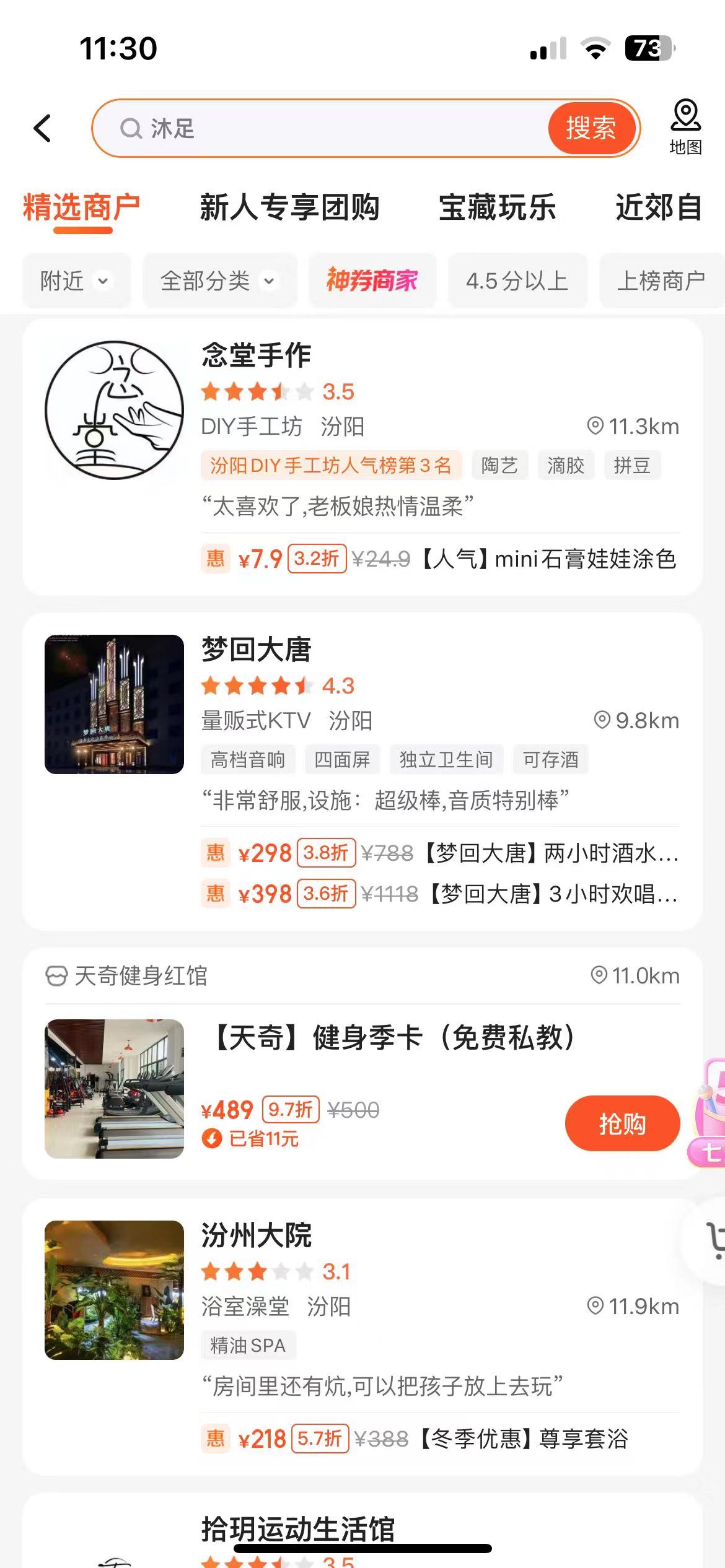The height and width of the screenshot is (1568, 725).
Task: Select the 精选商户 tab
Action: click(82, 207)
